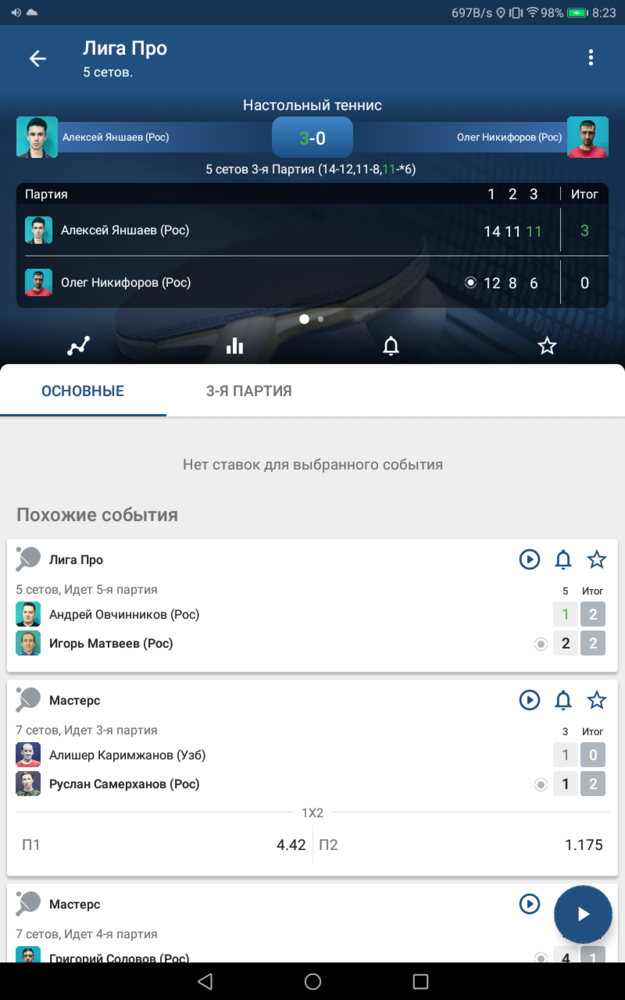Open the three-dot overflow menu

click(591, 58)
